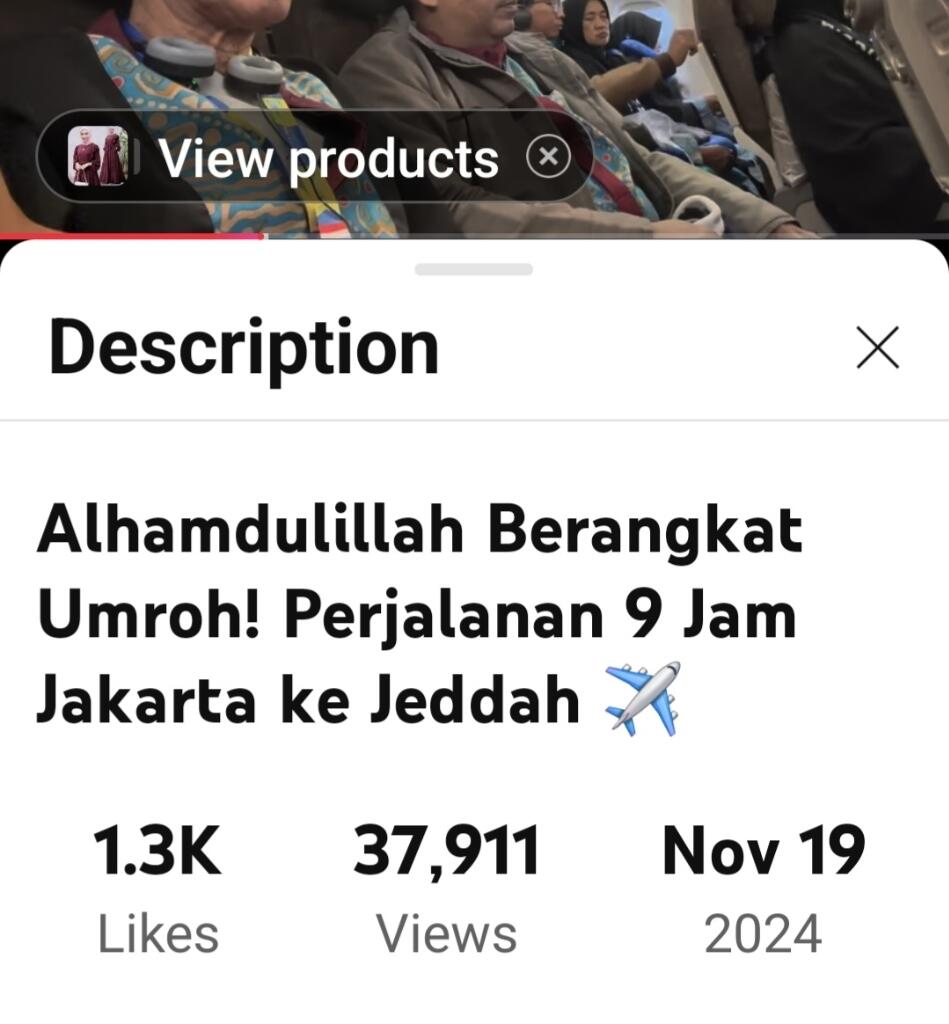Close the Description panel with the X icon

[x=877, y=349]
